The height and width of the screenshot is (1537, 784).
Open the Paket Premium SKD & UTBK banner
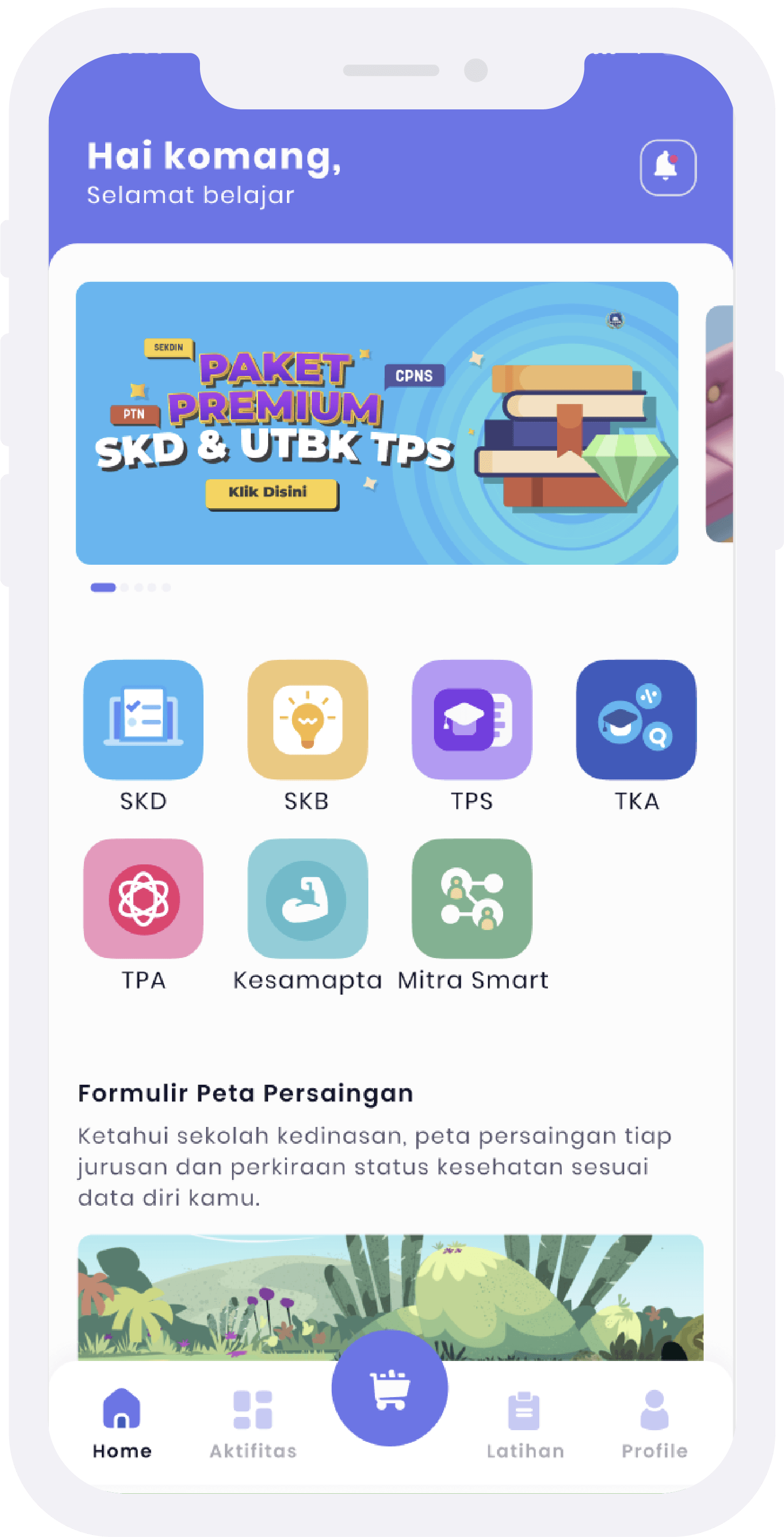(x=376, y=423)
